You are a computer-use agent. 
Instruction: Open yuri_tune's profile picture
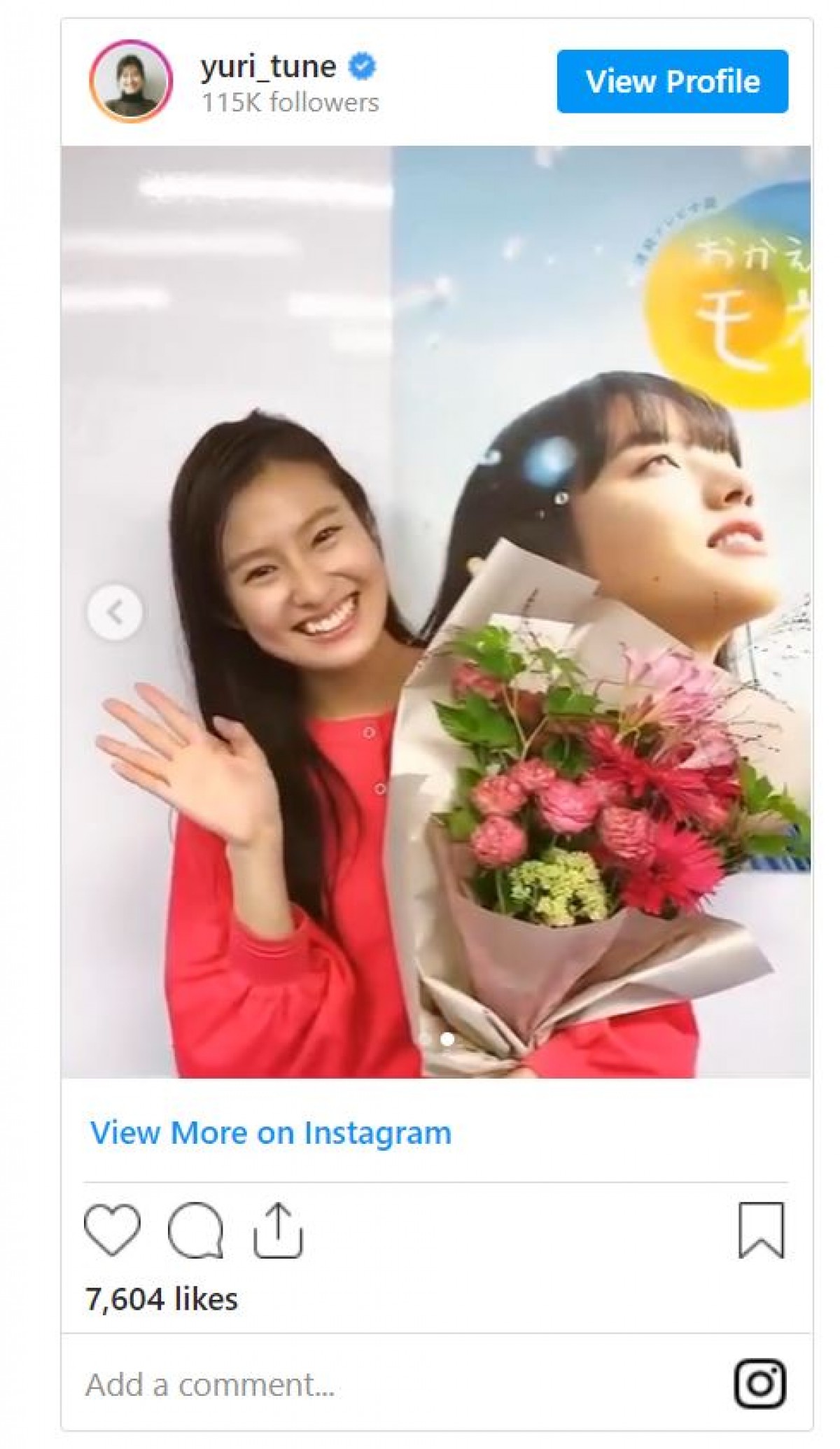tap(131, 82)
